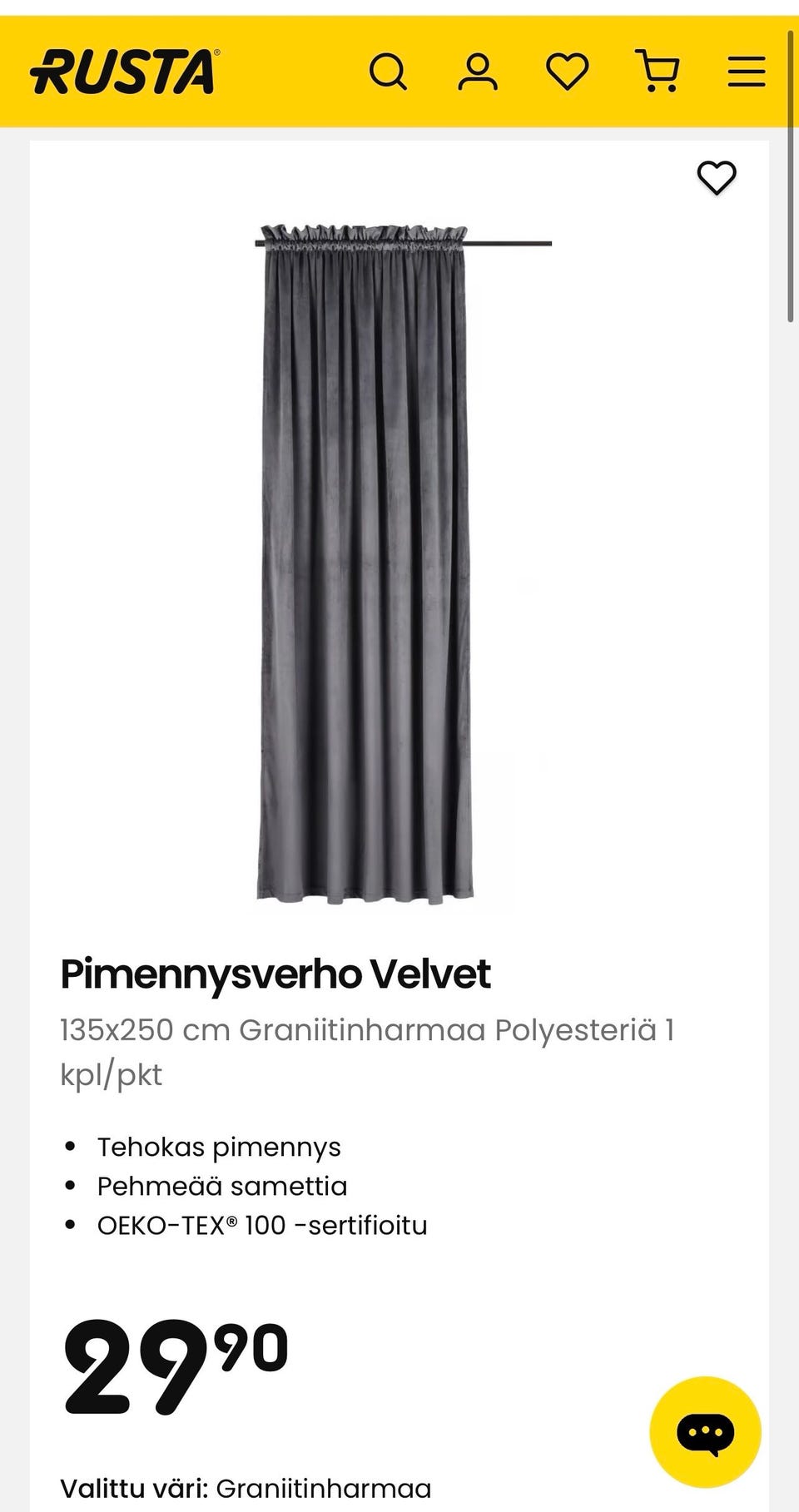Open the wishlist heart in header
The width and height of the screenshot is (799, 1512).
pyautogui.click(x=568, y=72)
